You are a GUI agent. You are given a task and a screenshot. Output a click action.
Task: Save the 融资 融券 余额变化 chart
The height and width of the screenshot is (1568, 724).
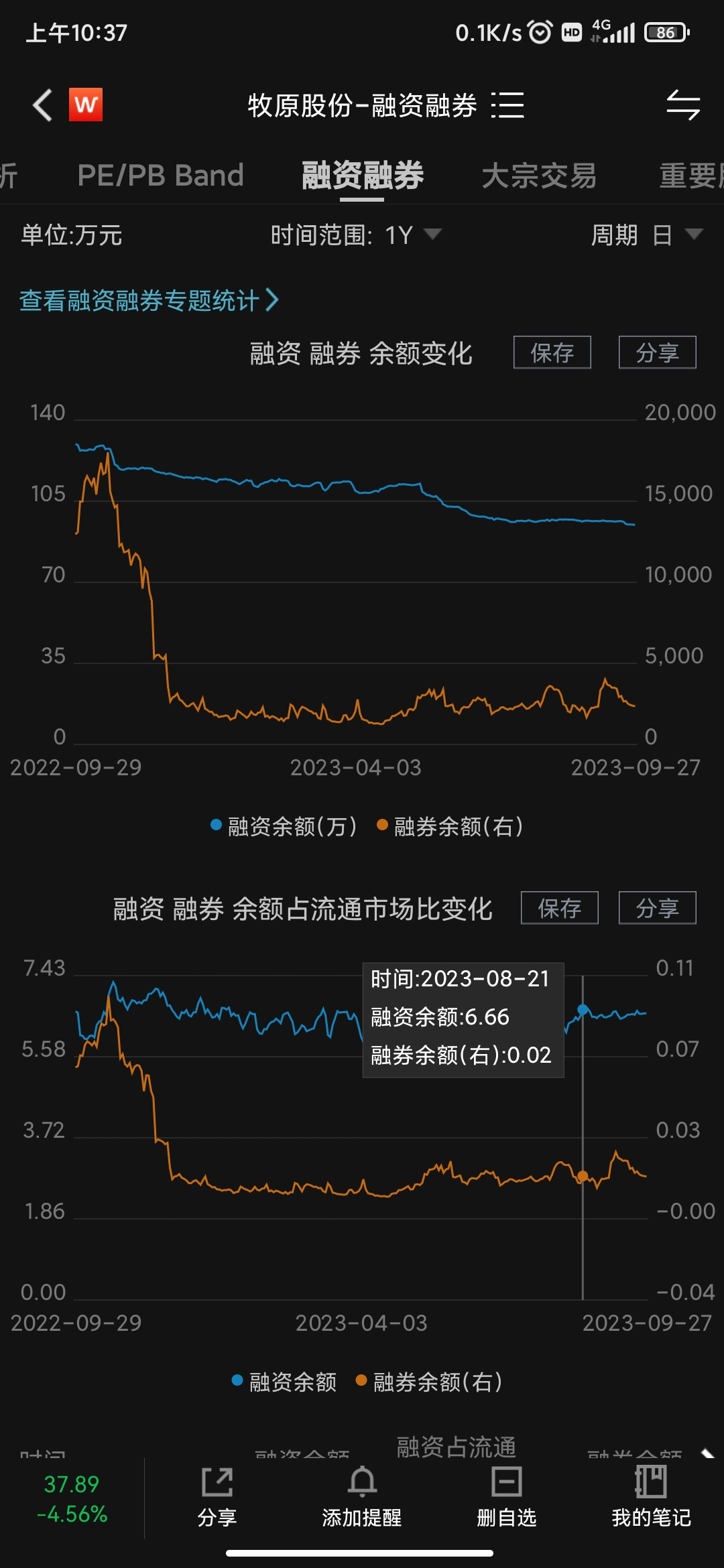click(x=552, y=352)
